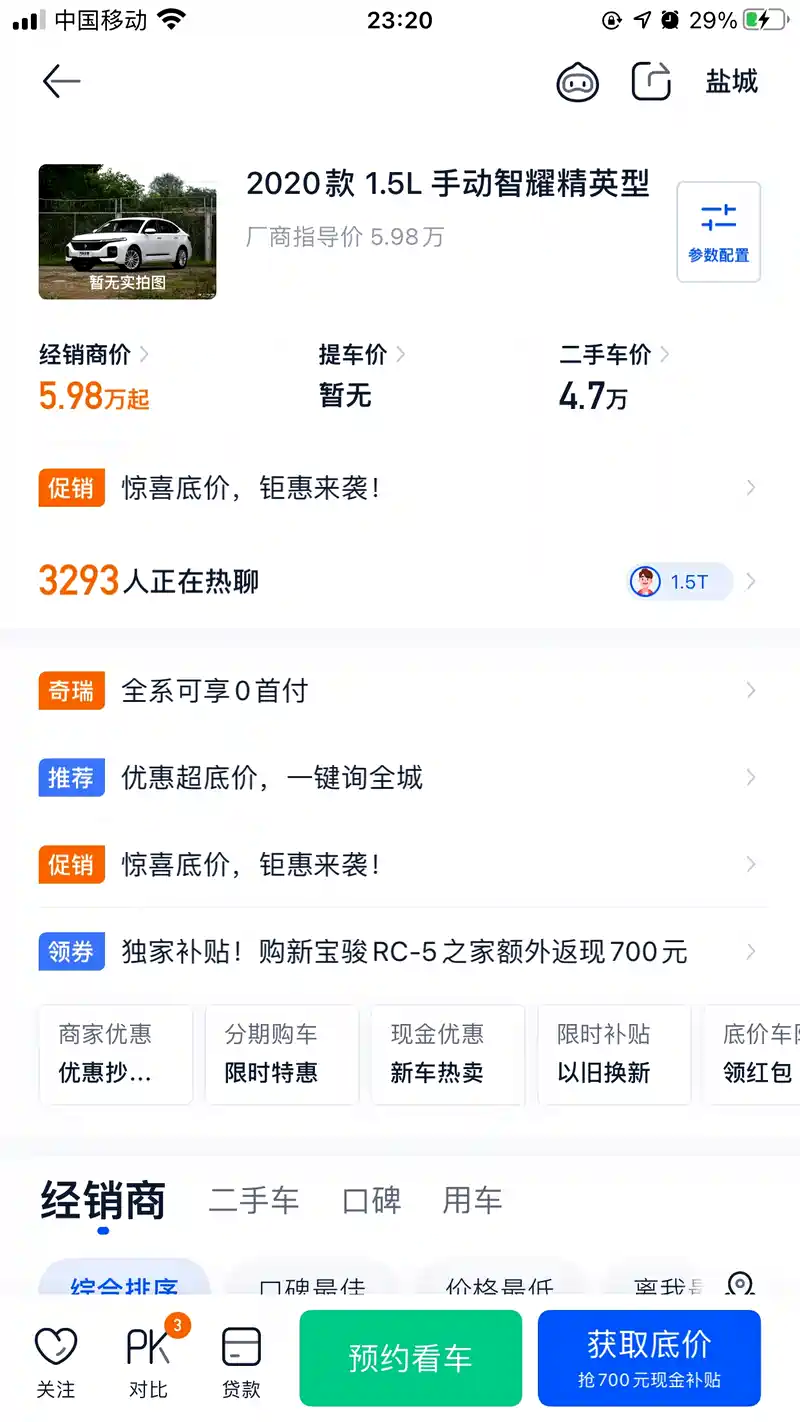Switch to the 口碑 tab
Image resolution: width=800 pixels, height=1422 pixels.
click(372, 1200)
